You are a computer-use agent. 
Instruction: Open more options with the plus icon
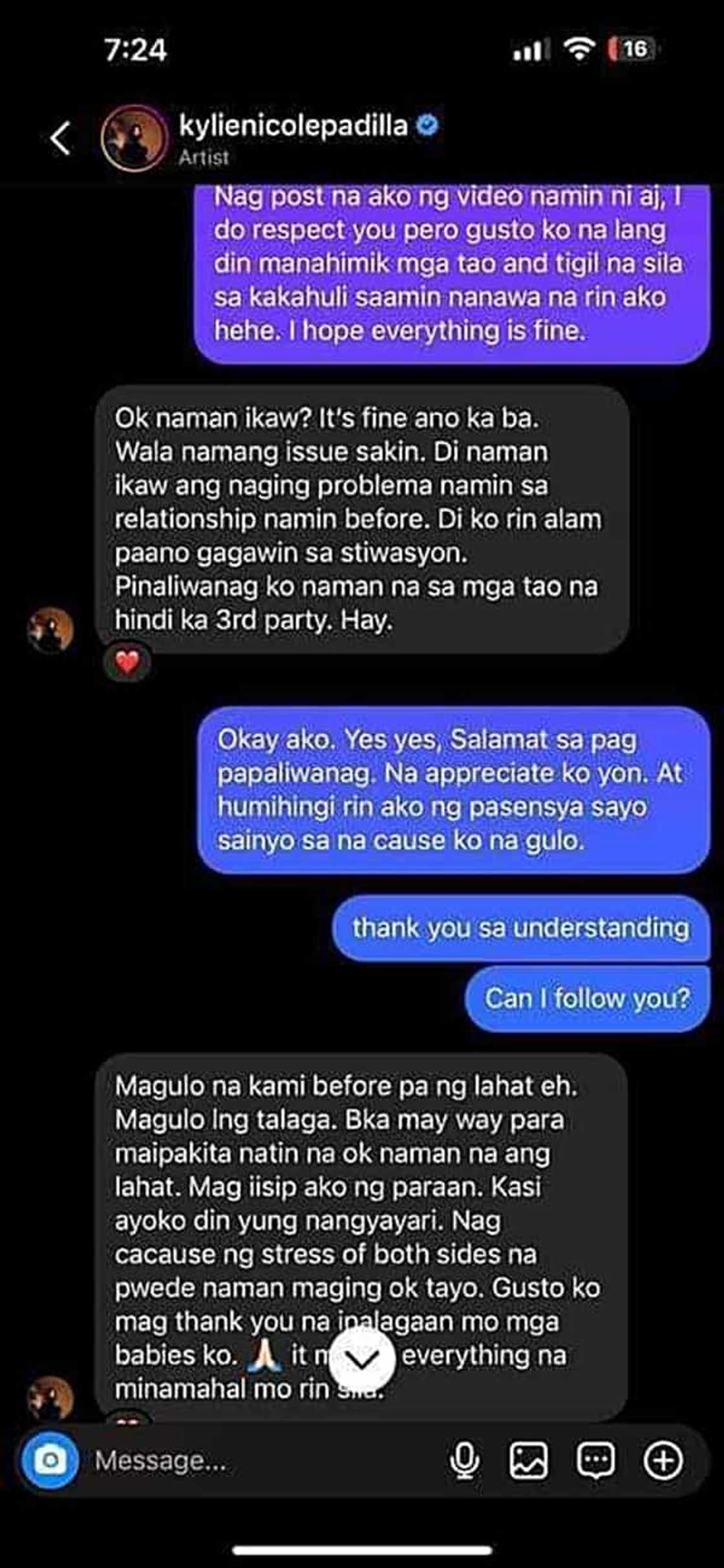tap(663, 1460)
